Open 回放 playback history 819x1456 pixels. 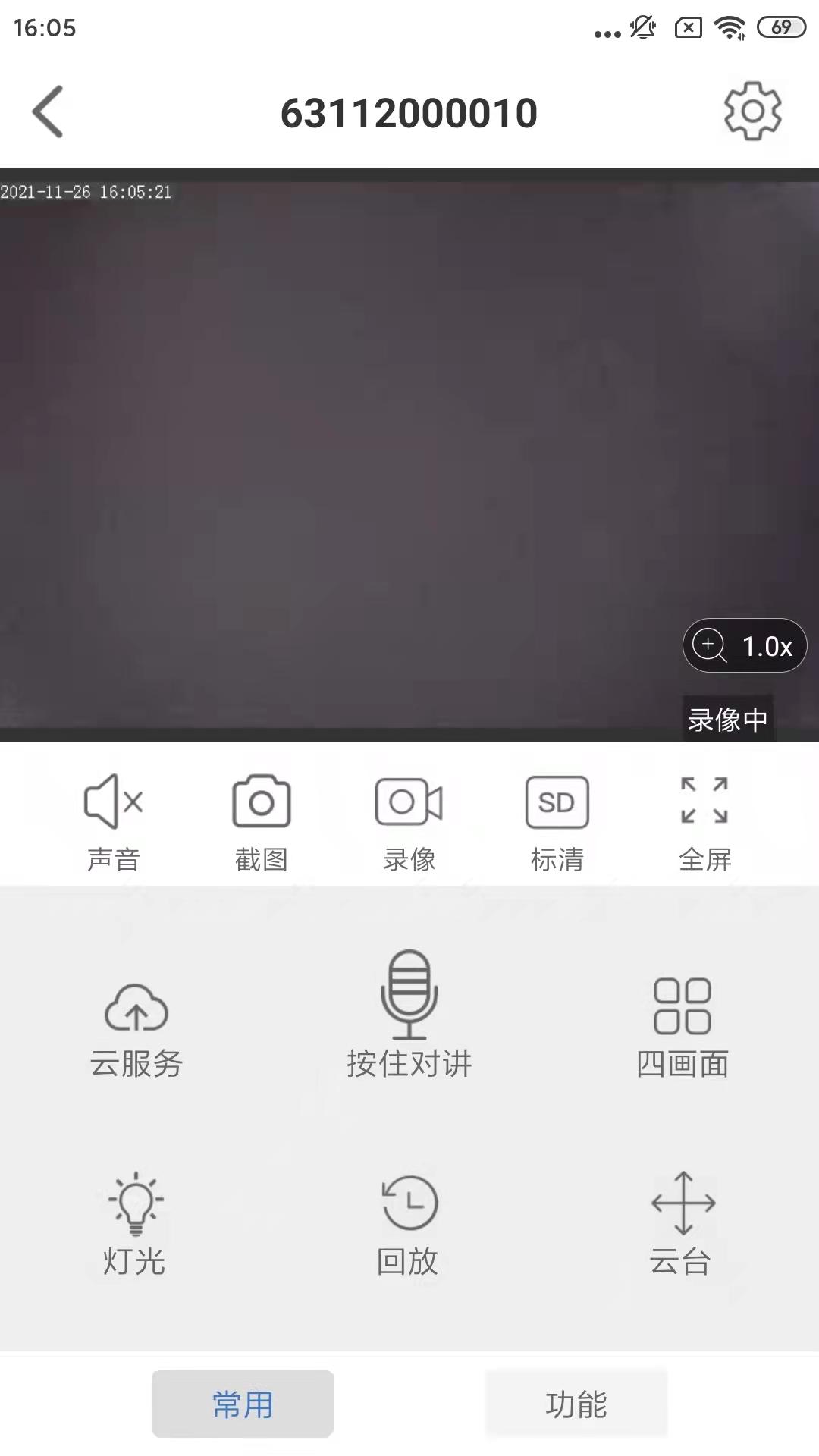point(409,1223)
